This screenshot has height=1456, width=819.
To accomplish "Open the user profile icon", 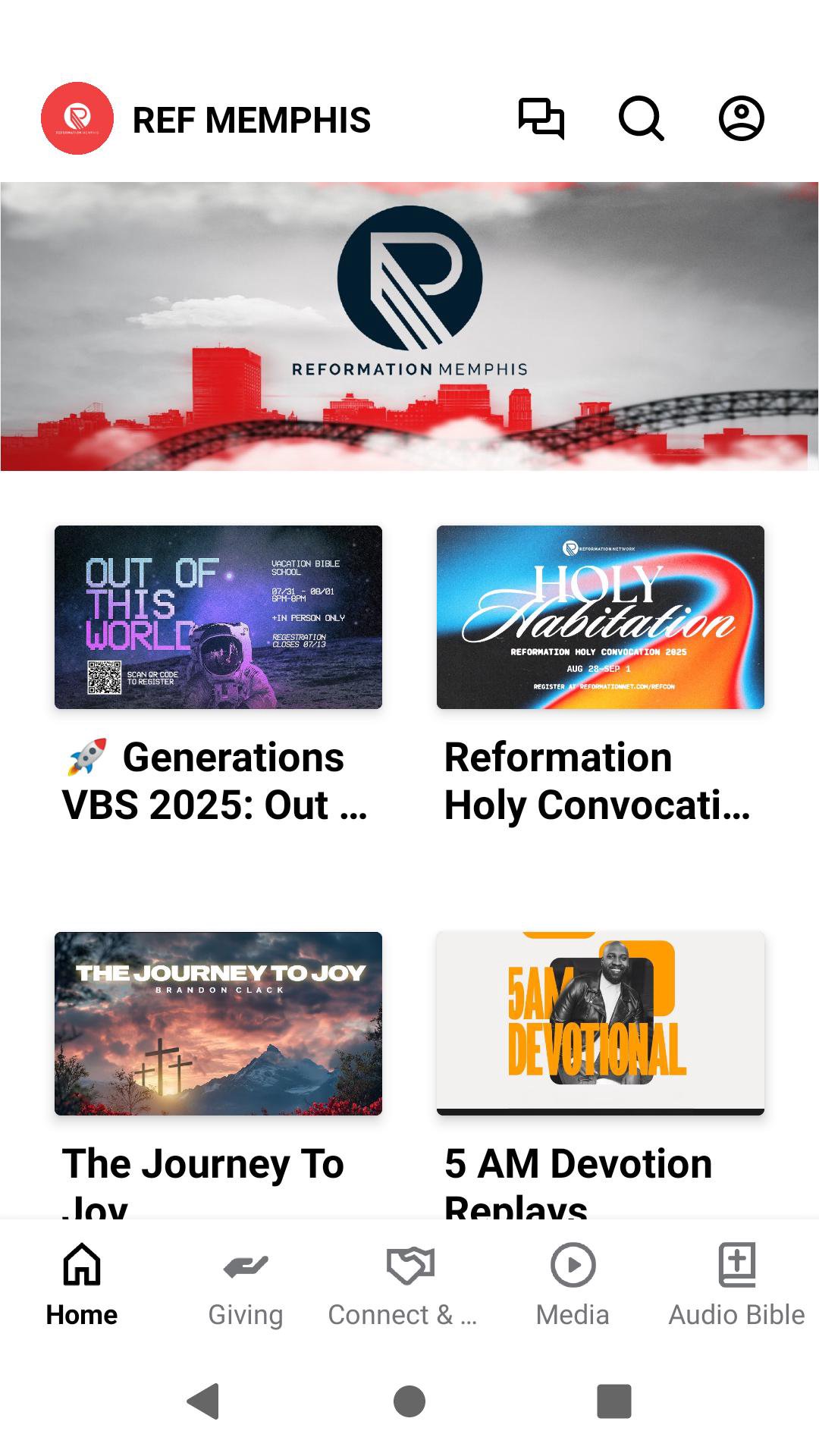I will [741, 119].
